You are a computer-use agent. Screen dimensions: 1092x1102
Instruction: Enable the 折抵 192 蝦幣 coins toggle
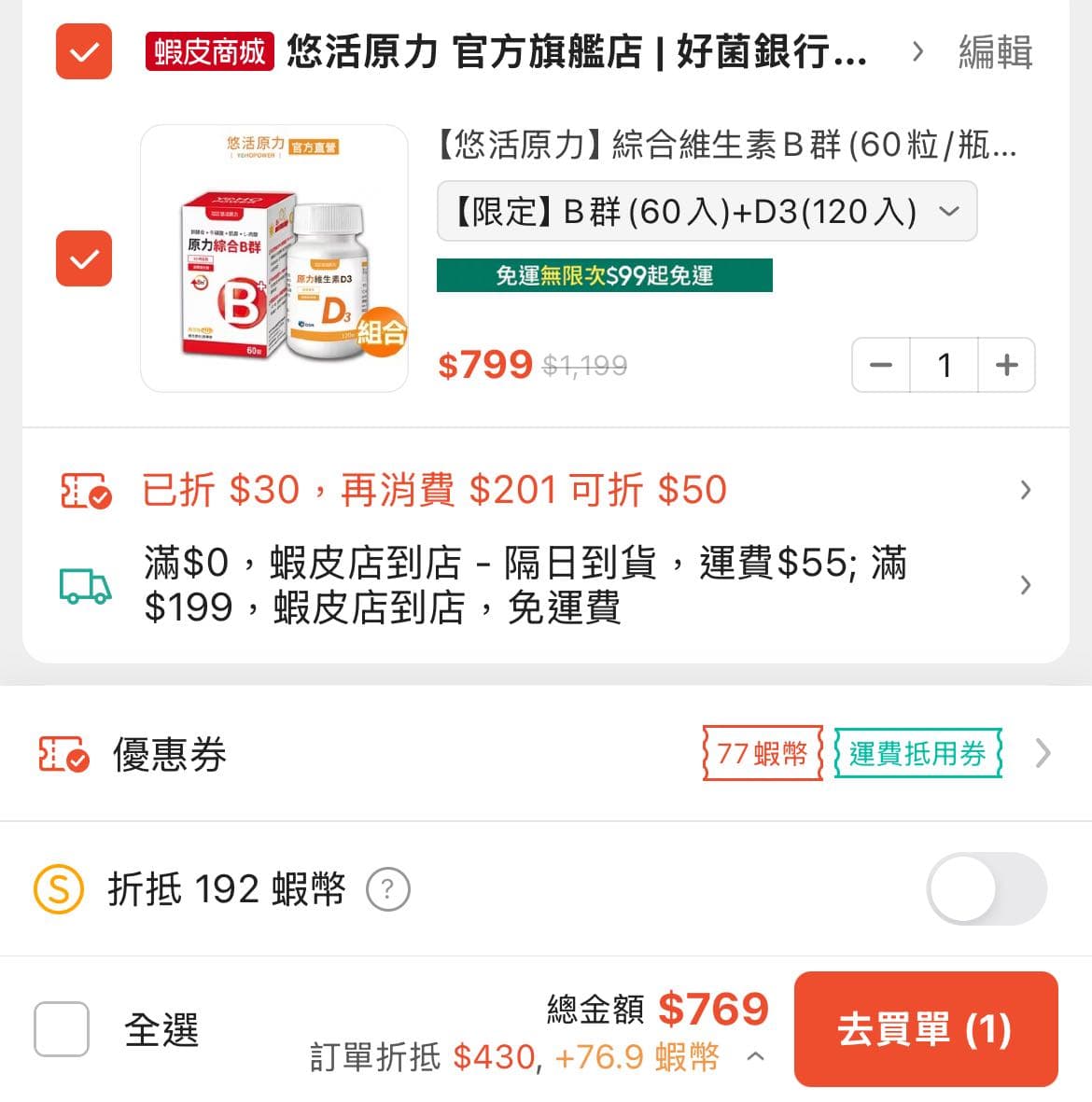[986, 888]
